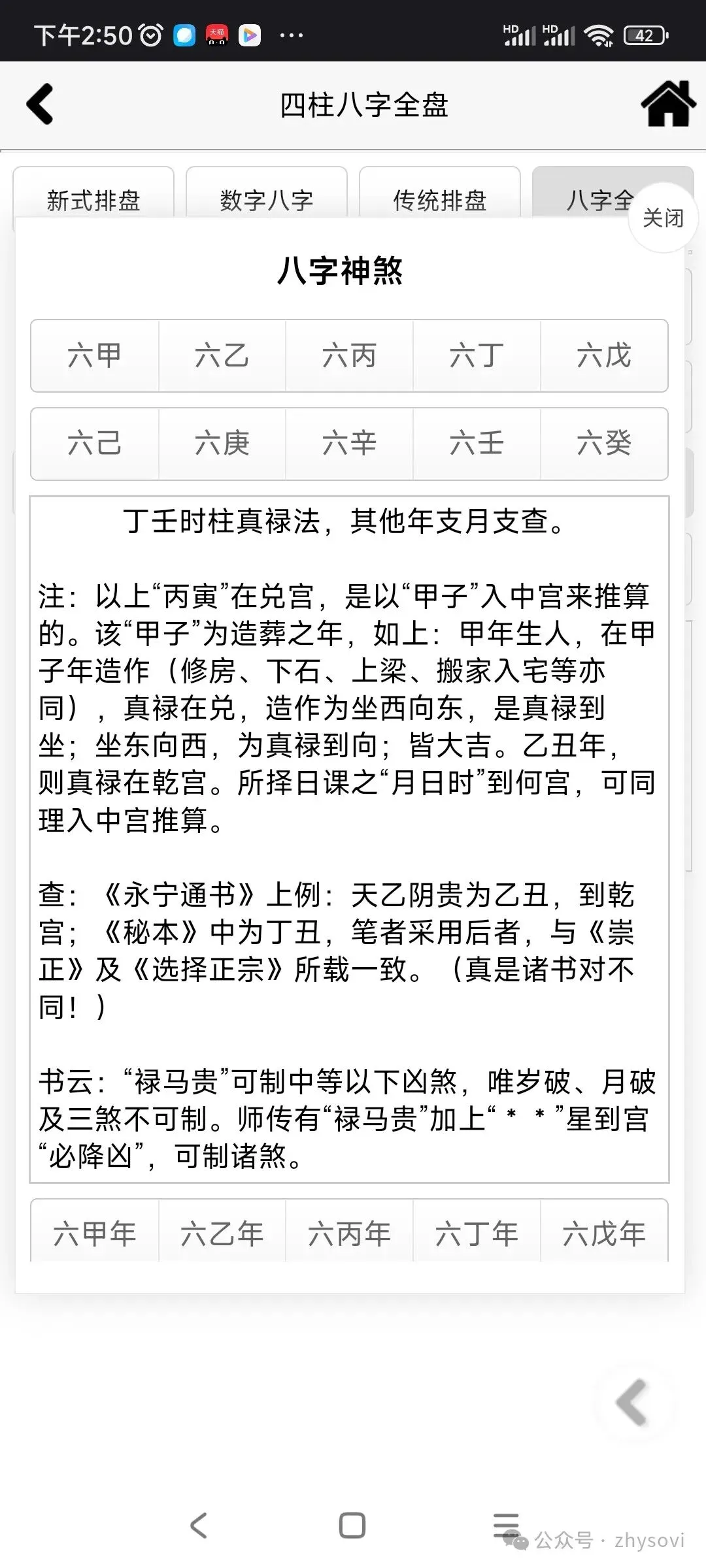Tap the 六庚 button
Screen dimensions: 706x1568
[x=222, y=444]
